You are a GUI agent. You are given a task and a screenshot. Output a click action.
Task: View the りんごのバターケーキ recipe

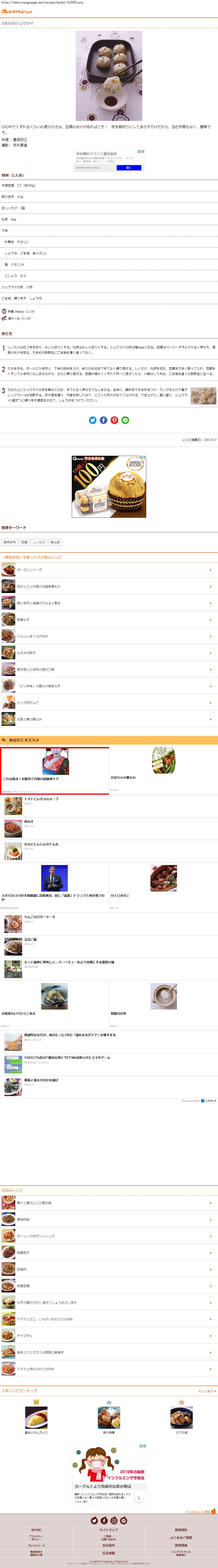point(40,917)
